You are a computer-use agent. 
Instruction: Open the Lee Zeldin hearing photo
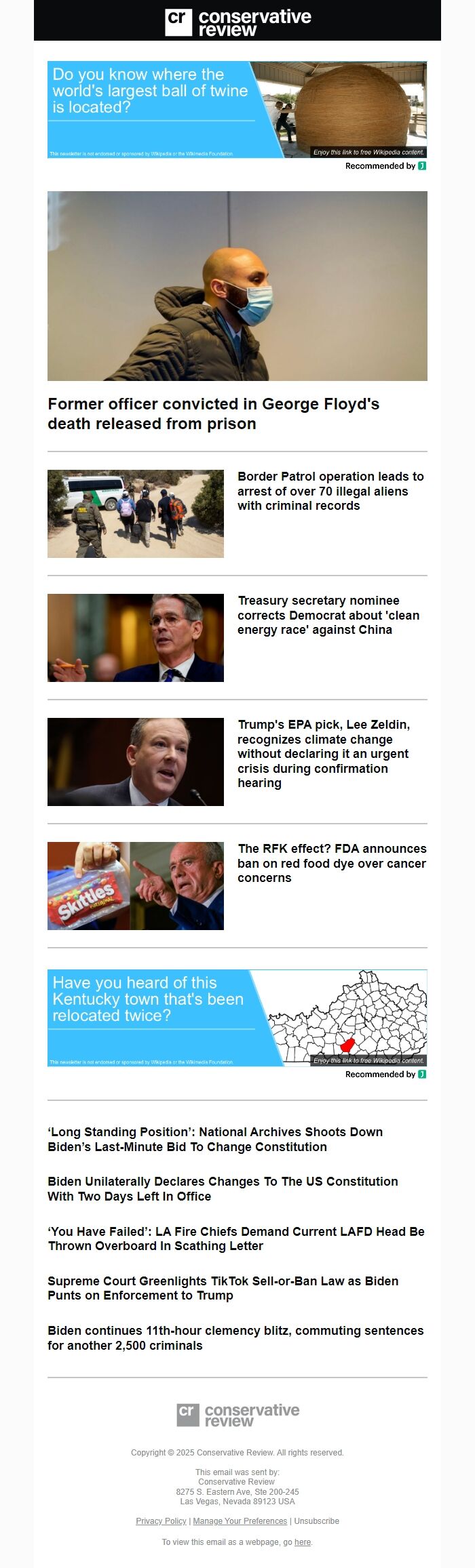136,762
